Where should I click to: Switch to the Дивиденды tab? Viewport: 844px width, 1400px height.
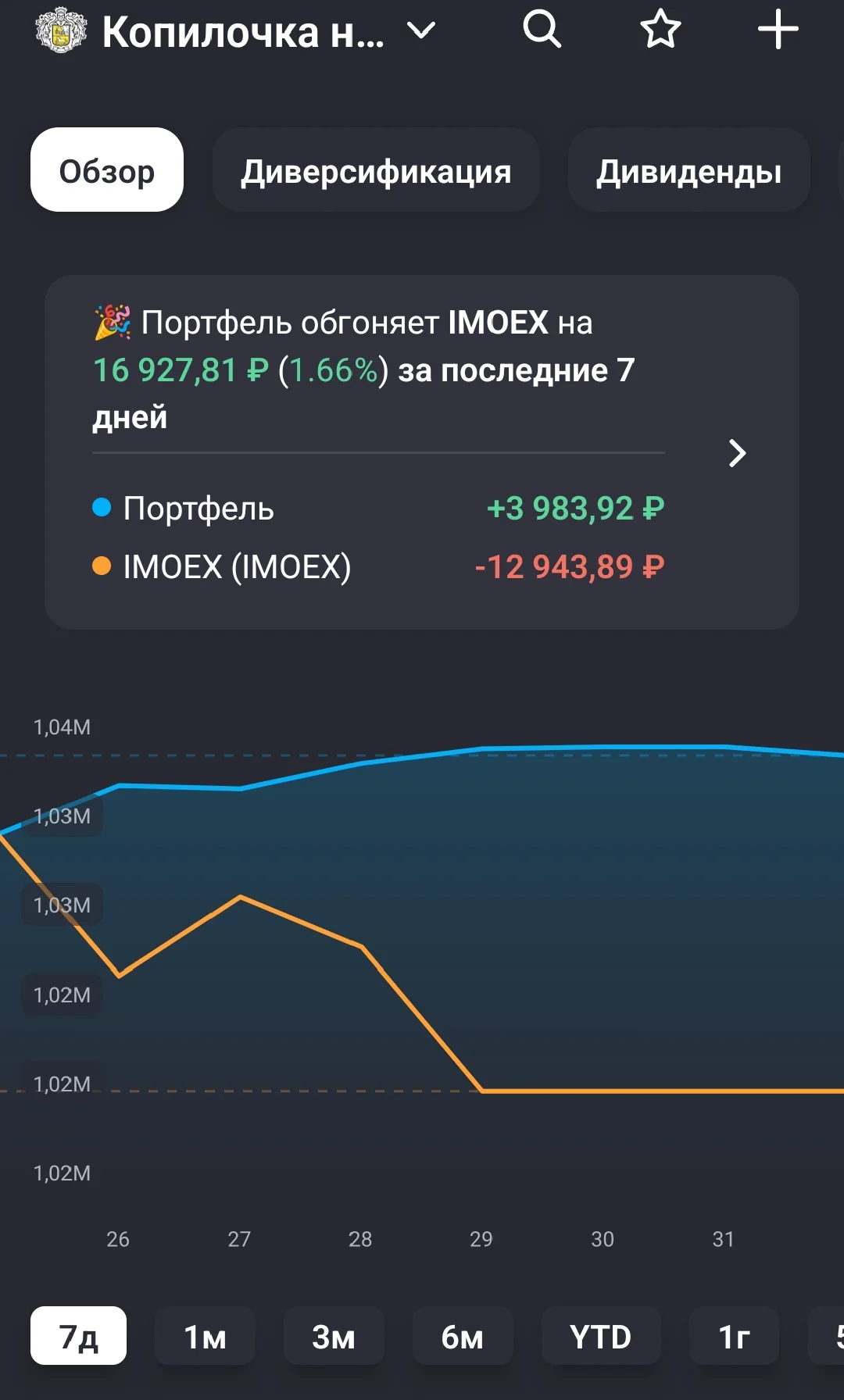click(x=688, y=170)
